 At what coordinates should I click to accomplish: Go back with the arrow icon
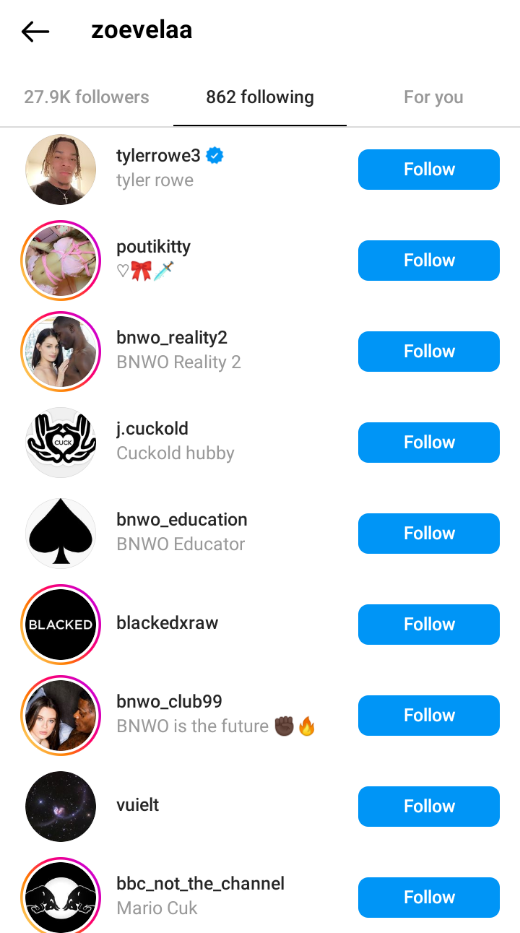tap(35, 32)
